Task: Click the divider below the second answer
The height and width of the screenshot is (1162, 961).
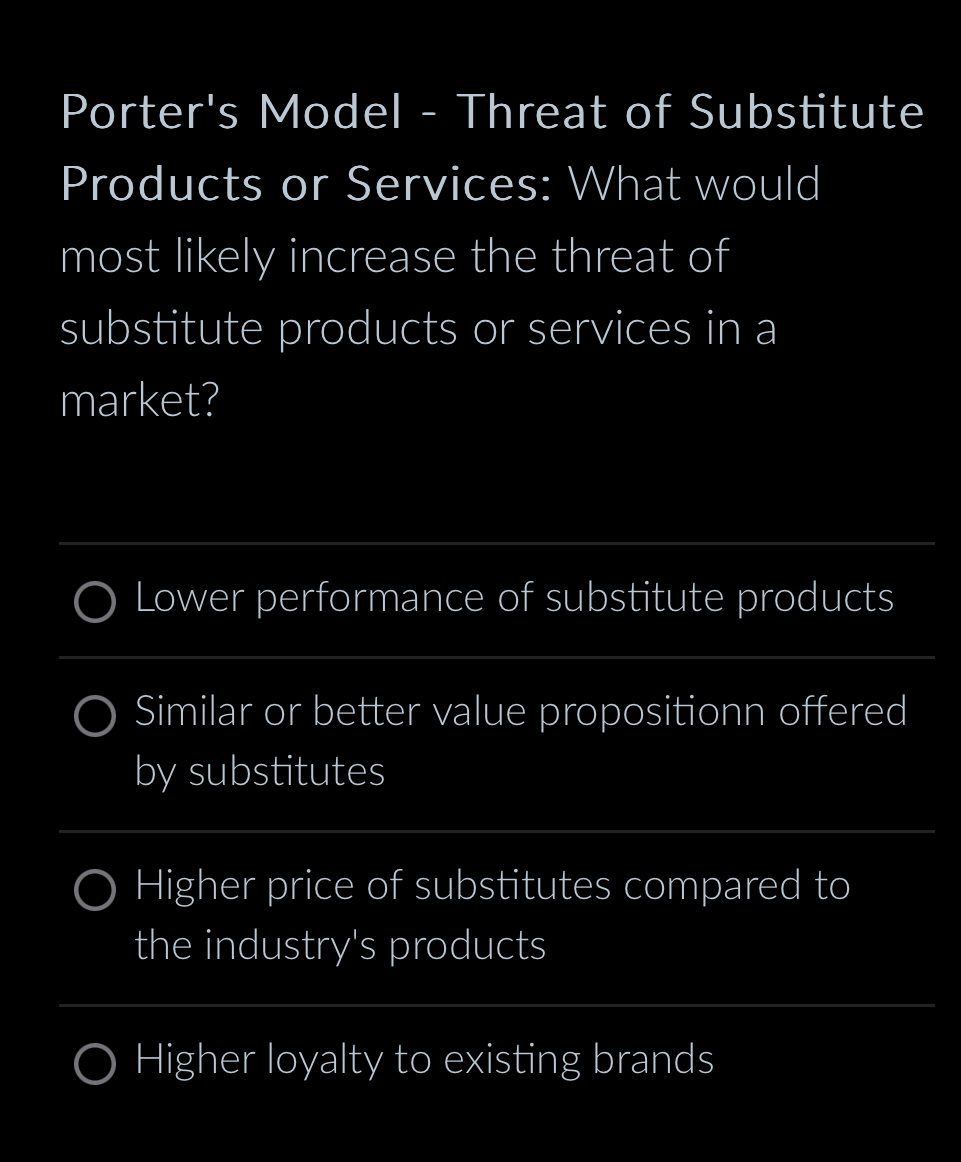Action: pos(496,830)
